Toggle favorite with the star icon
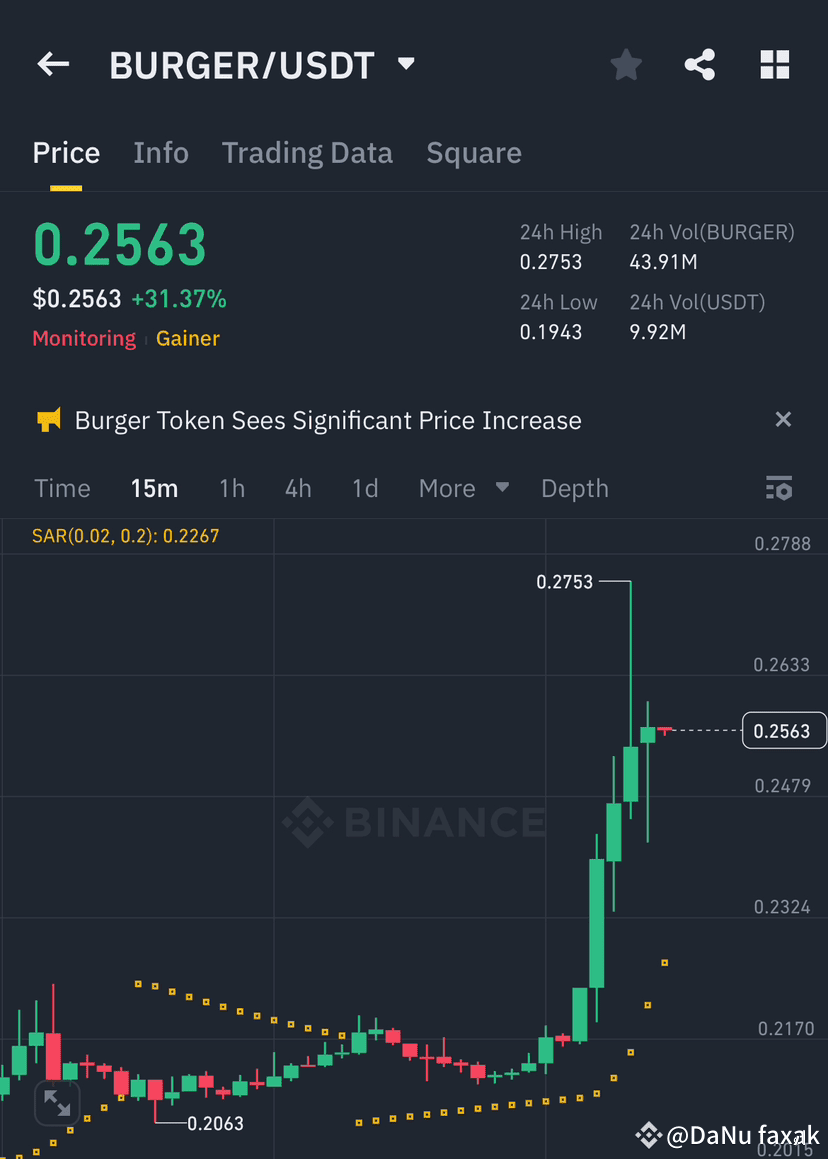Screen dimensions: 828x1159 (x=626, y=64)
